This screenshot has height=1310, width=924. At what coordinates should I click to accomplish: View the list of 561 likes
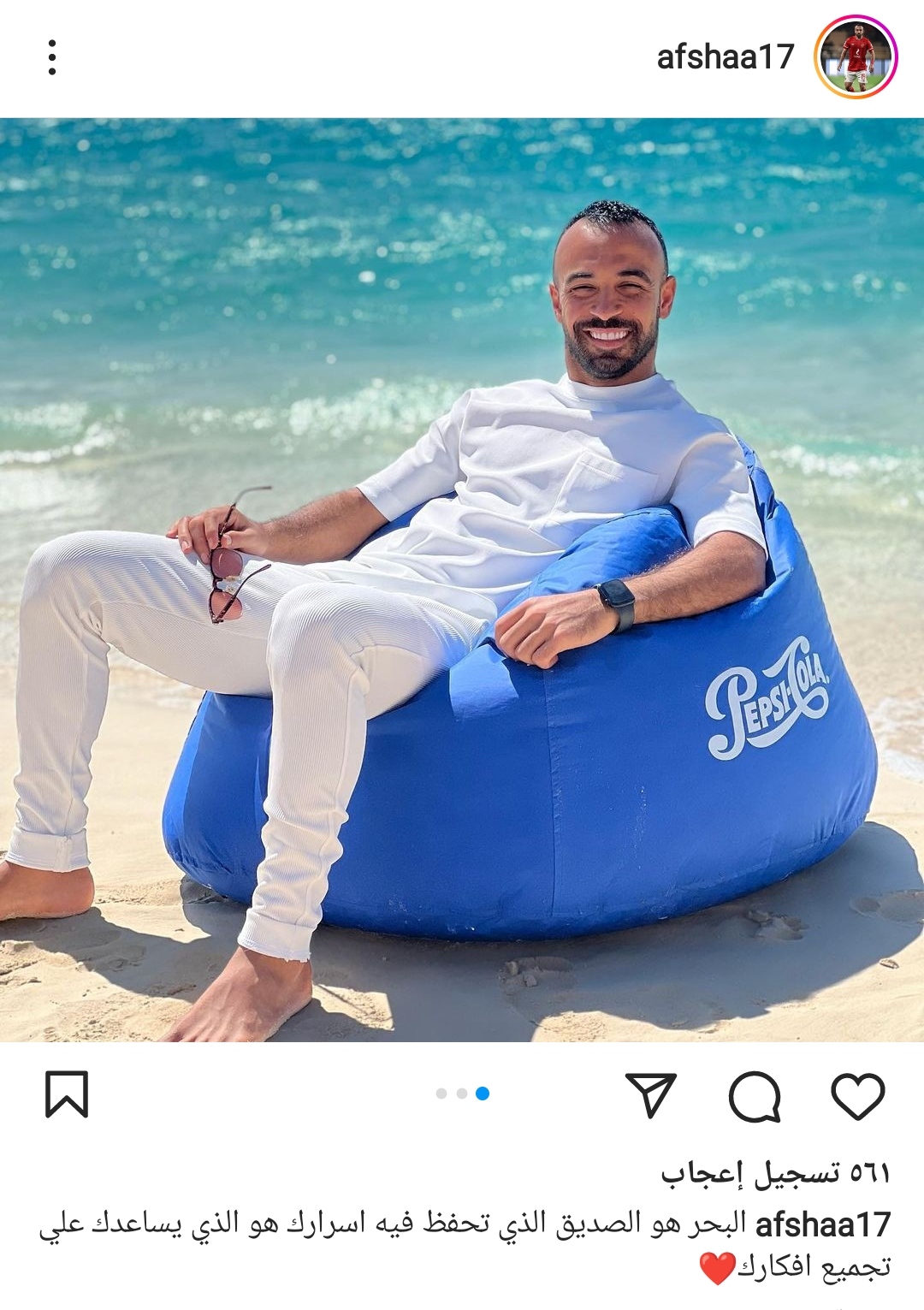pos(775,1174)
